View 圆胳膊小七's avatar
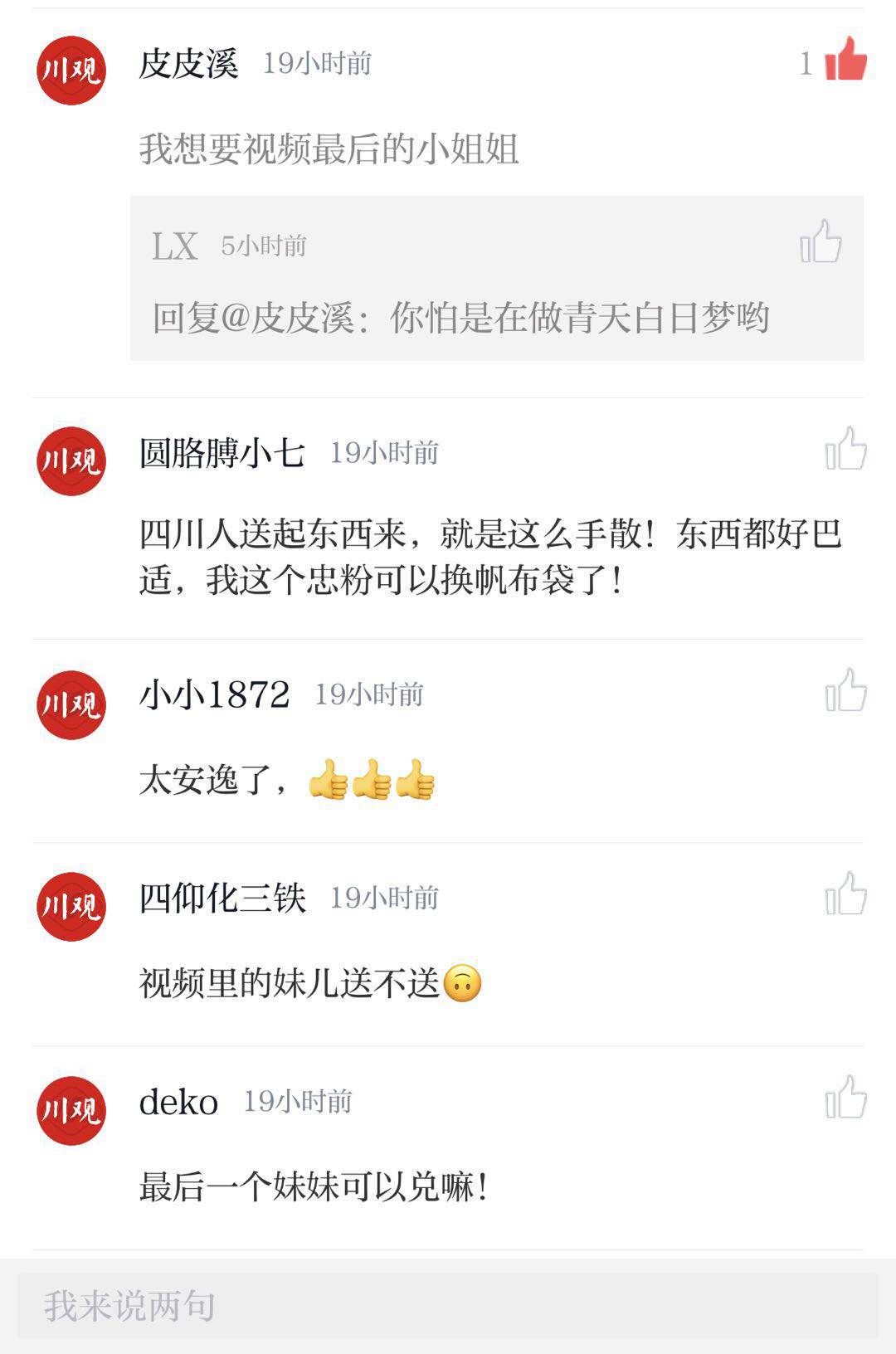 (71, 461)
